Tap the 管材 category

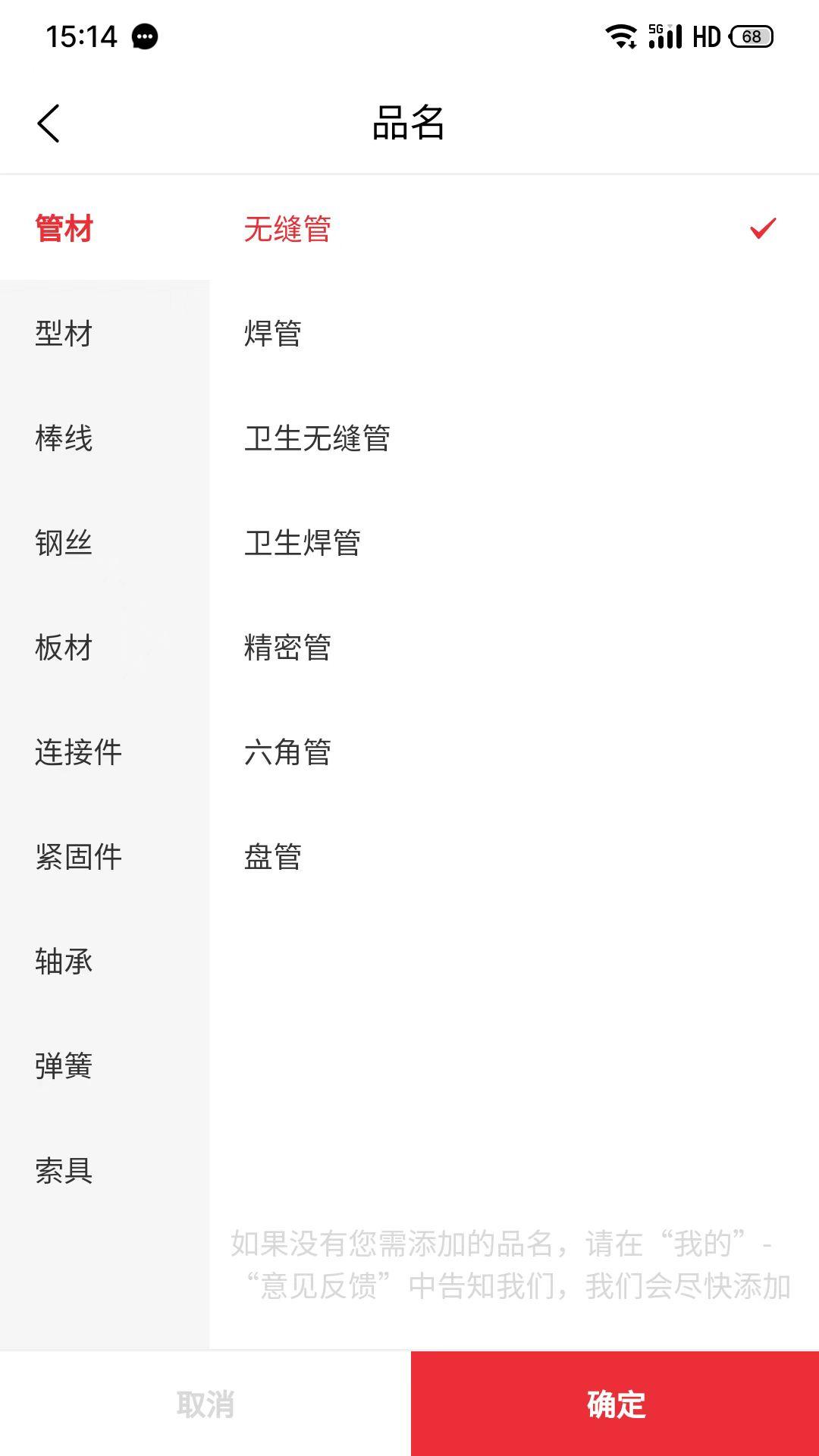coord(64,229)
